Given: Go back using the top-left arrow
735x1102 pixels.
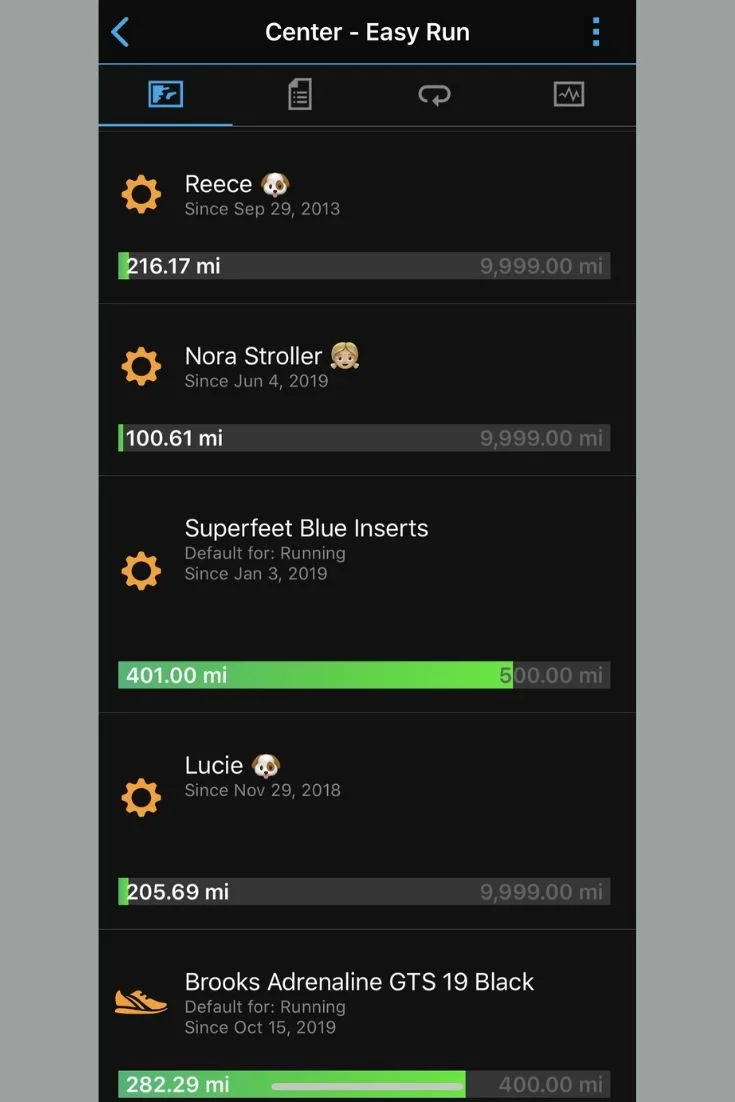Looking at the screenshot, I should (x=120, y=32).
